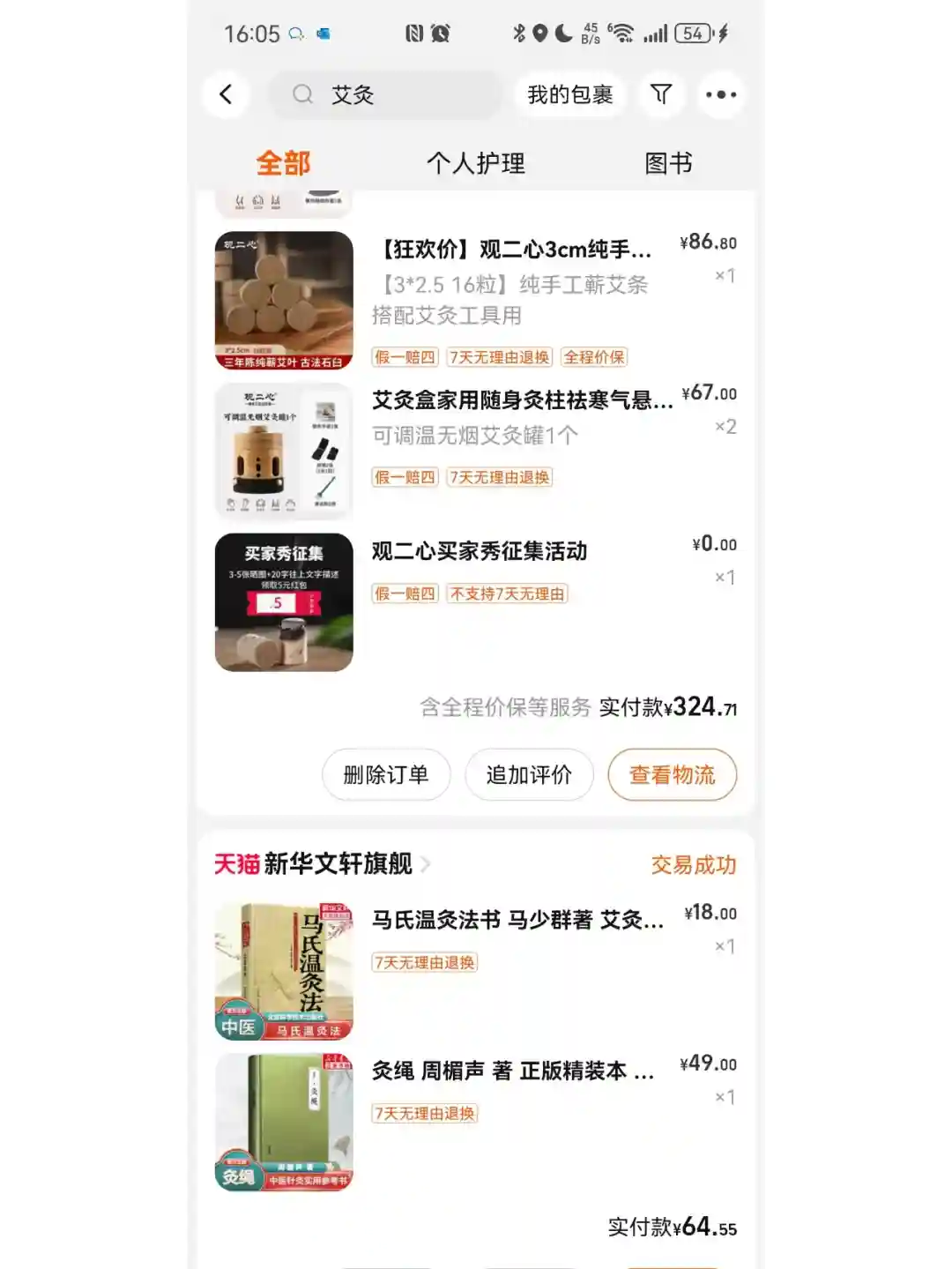
Task: Visit the 新华文轩旗舰 store
Action: [338, 864]
